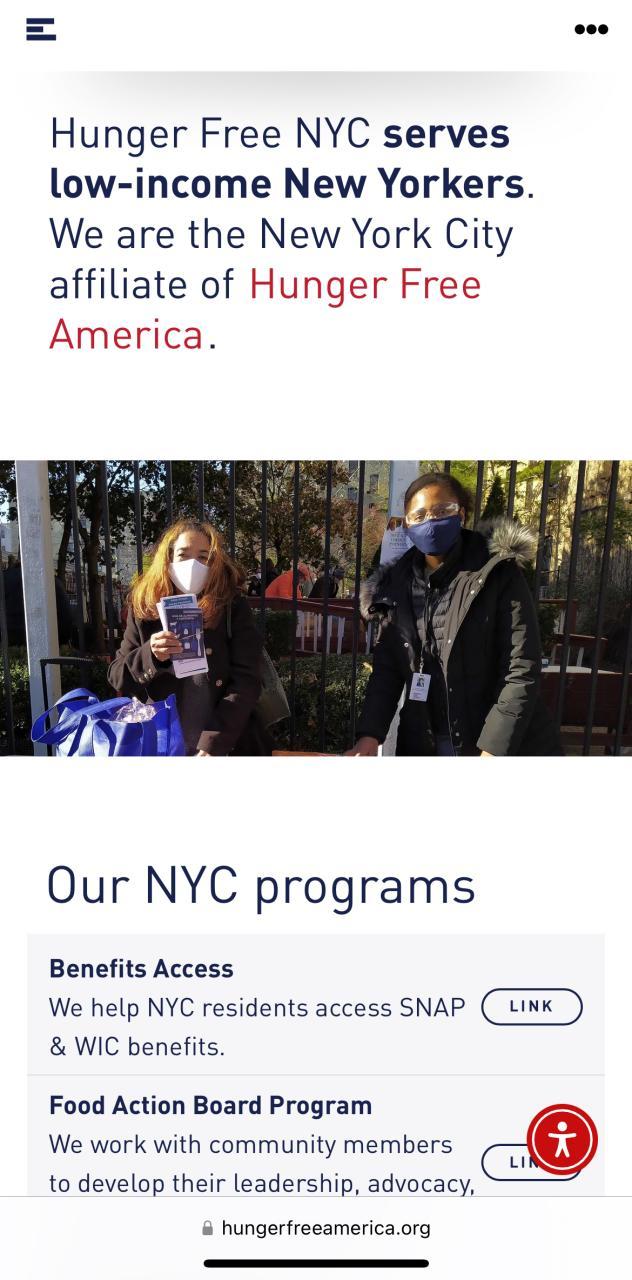Open the Benefits Access LINK button
This screenshot has width=632, height=1280.
coord(531,1007)
